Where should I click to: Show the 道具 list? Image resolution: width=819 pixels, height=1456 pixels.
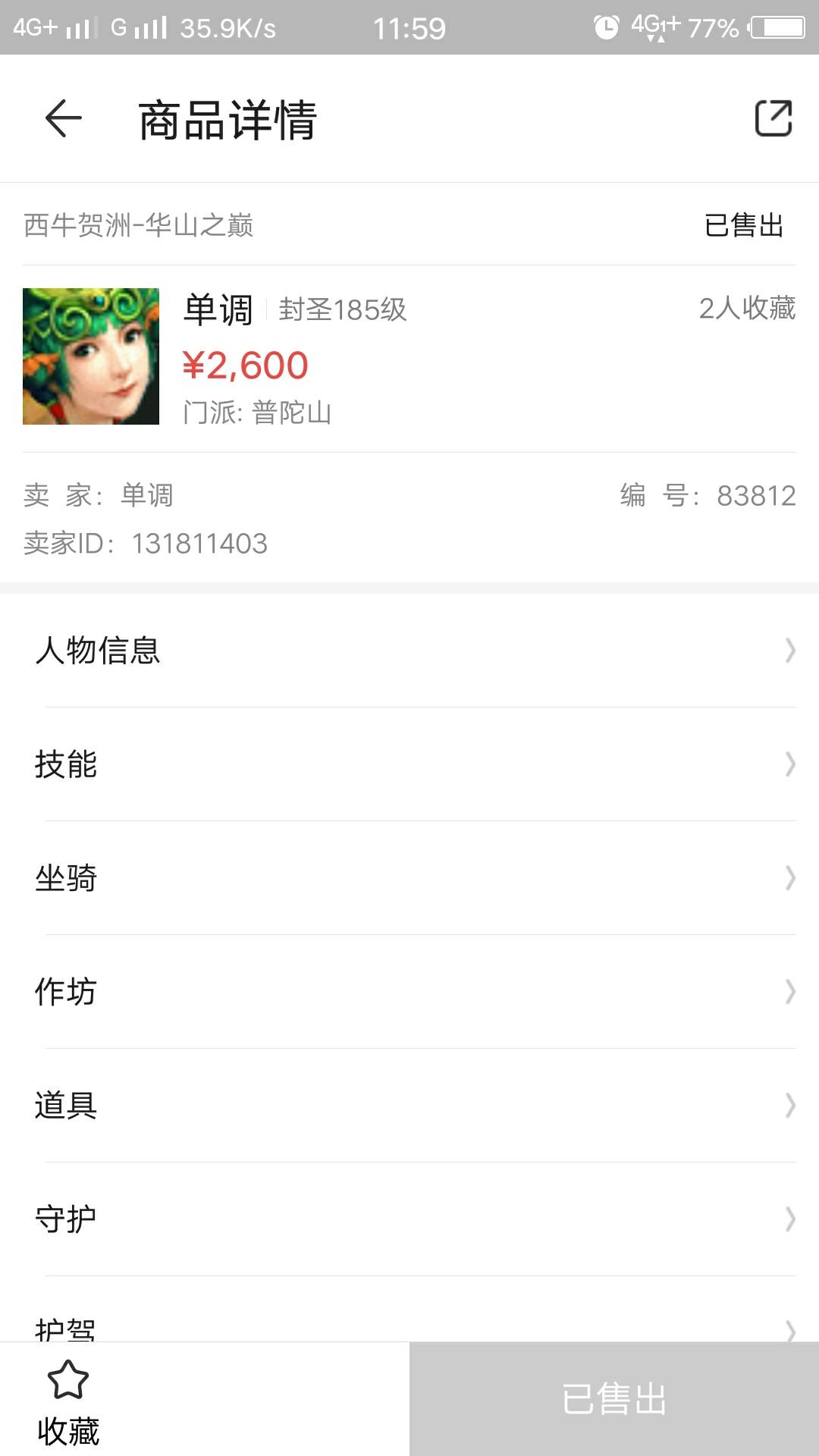409,1106
